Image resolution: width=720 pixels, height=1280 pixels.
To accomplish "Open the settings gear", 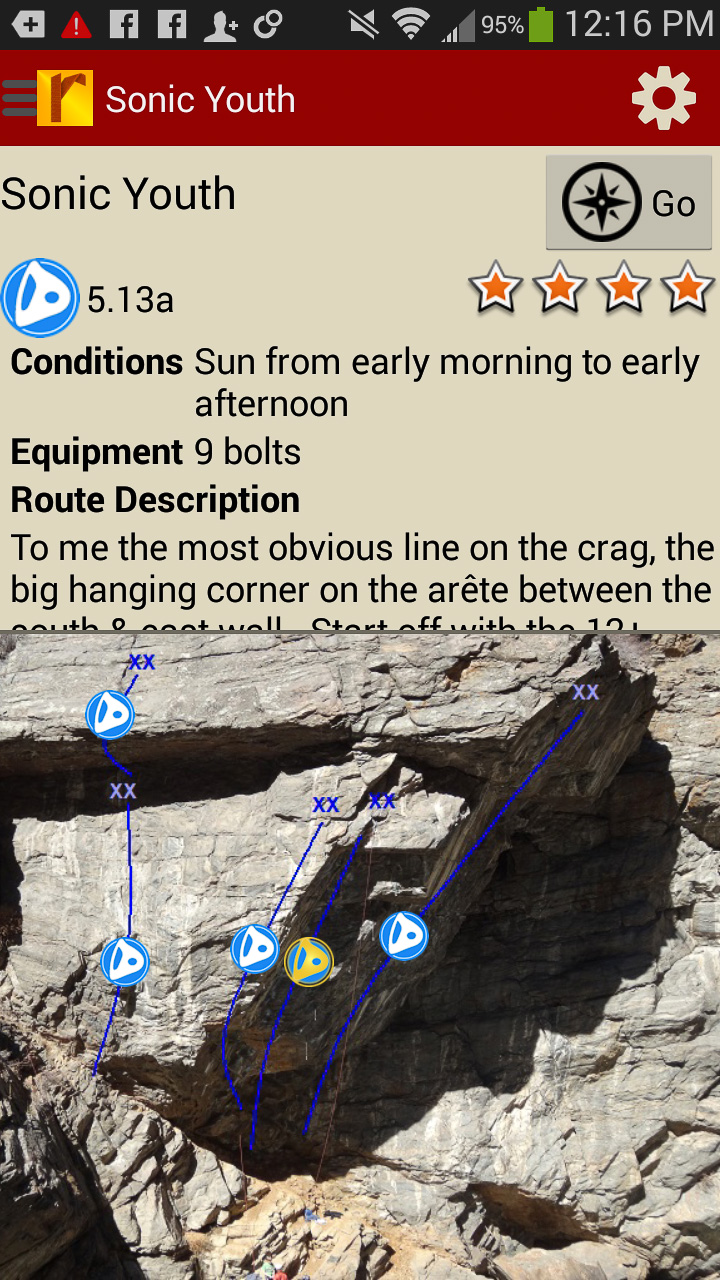I will [663, 98].
